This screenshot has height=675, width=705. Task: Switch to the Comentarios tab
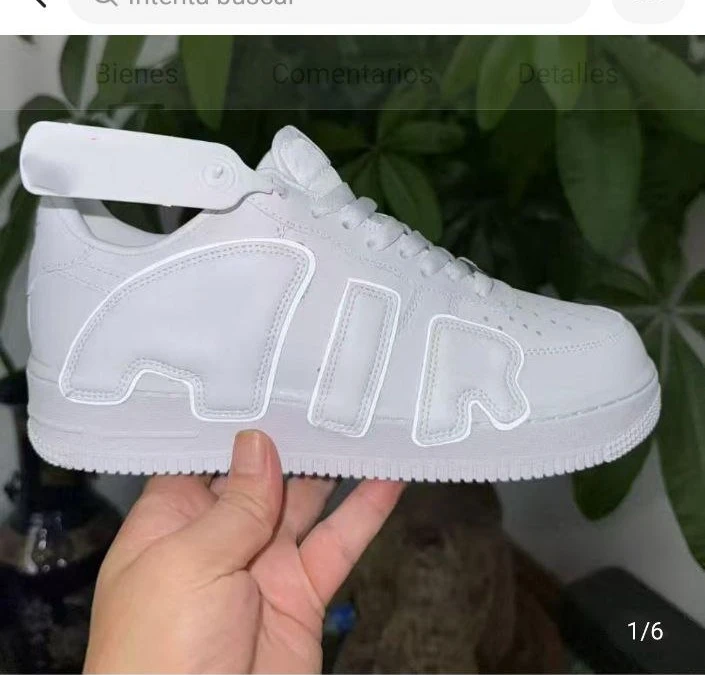(x=352, y=74)
